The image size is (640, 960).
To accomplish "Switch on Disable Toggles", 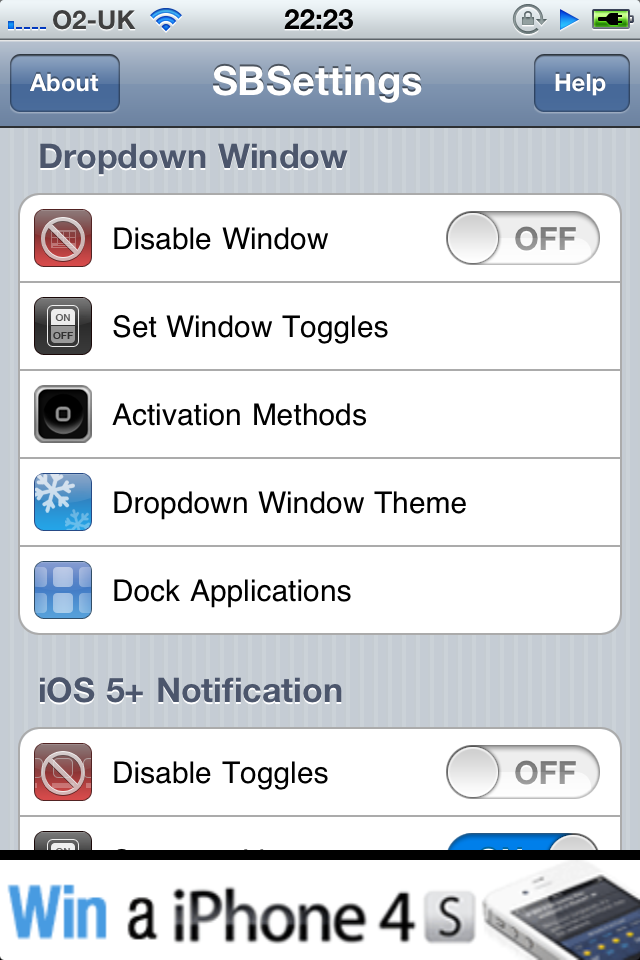I will coord(522,773).
